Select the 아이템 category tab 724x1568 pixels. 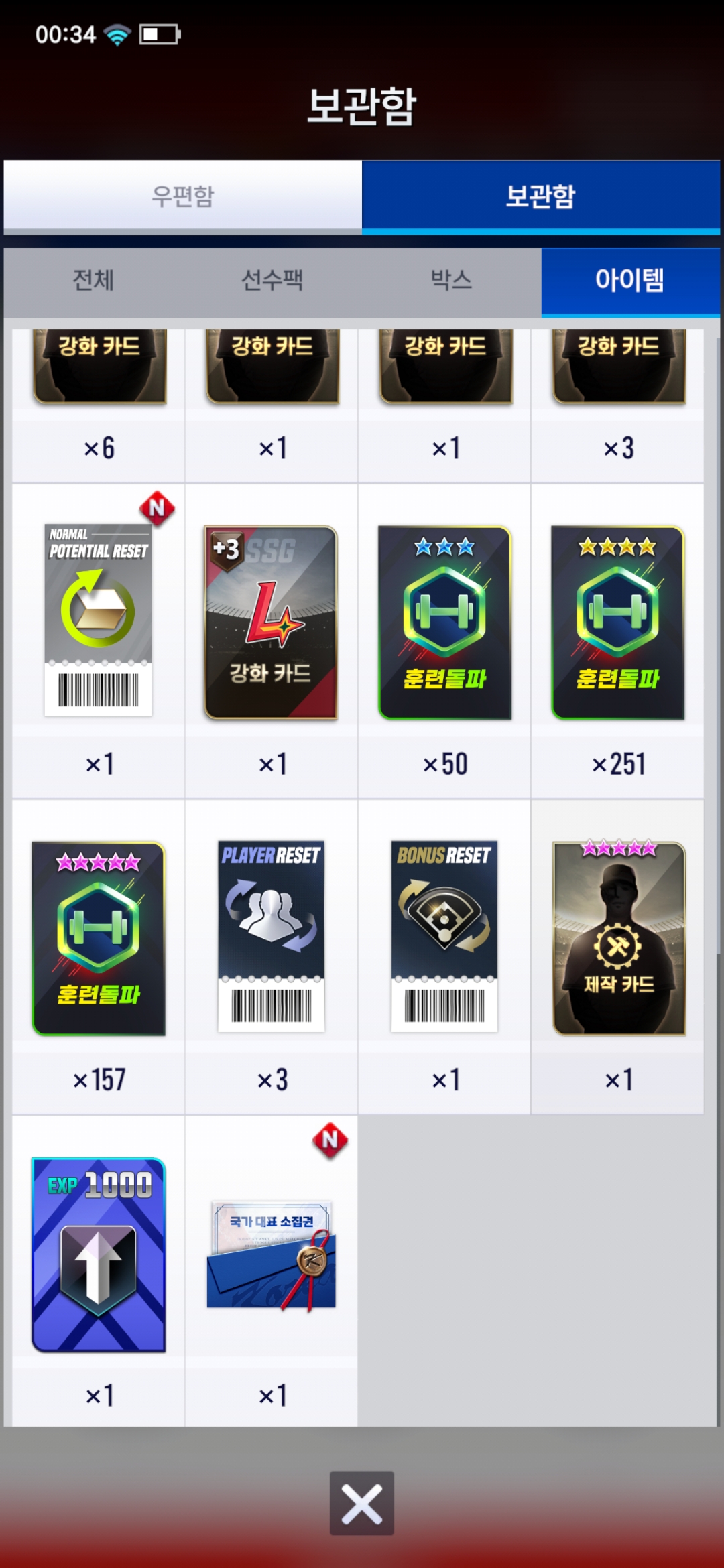pos(629,280)
